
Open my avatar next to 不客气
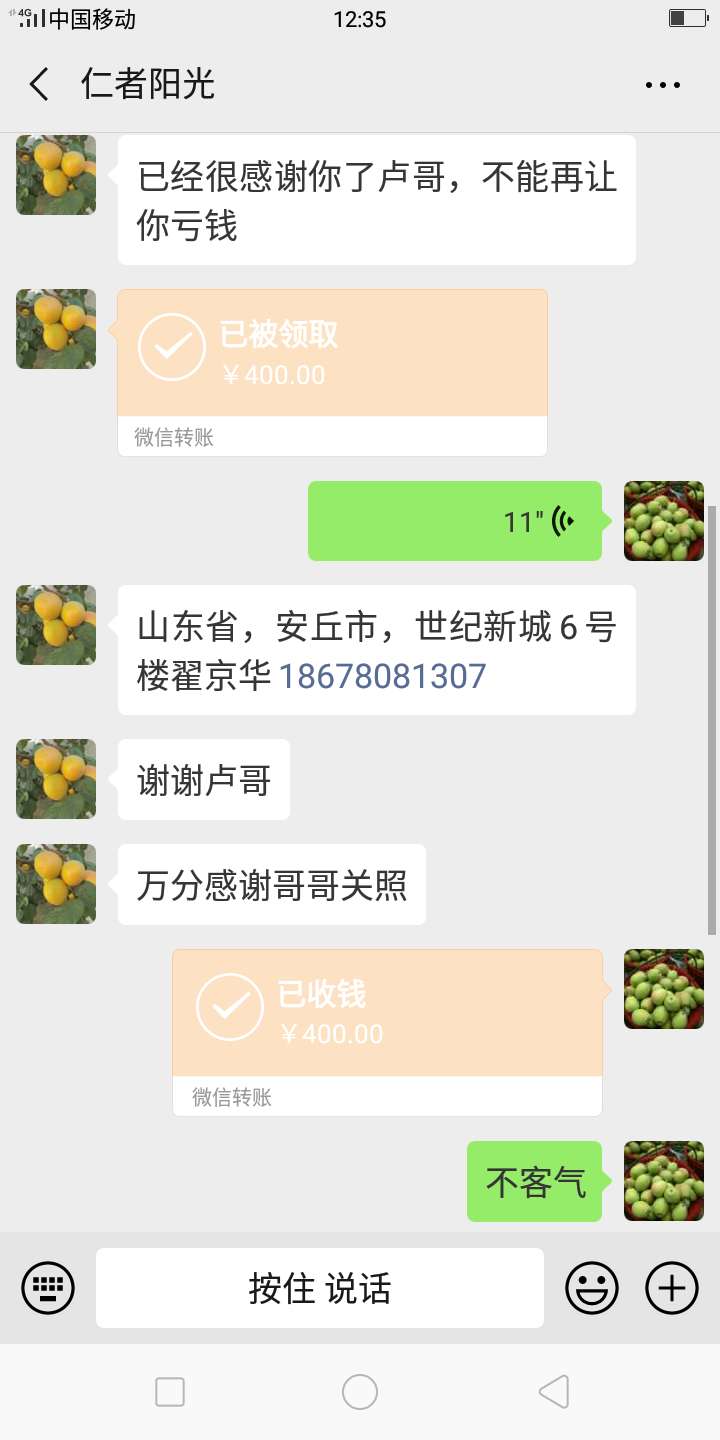tap(664, 1181)
